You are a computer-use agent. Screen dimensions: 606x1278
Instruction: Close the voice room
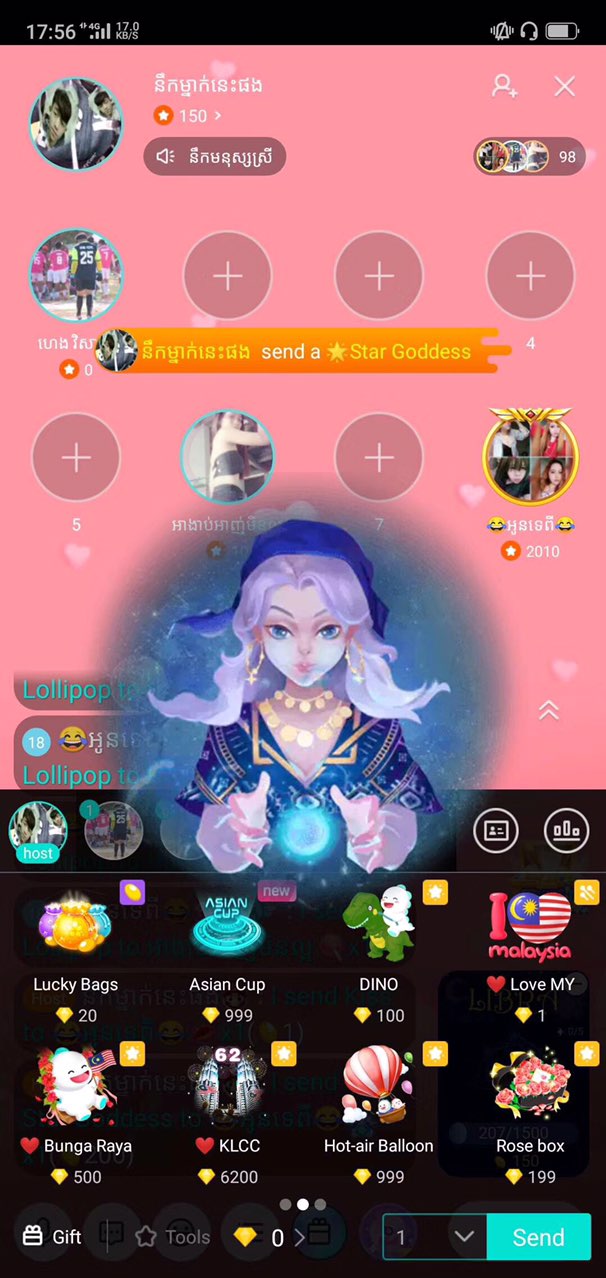pyautogui.click(x=565, y=87)
